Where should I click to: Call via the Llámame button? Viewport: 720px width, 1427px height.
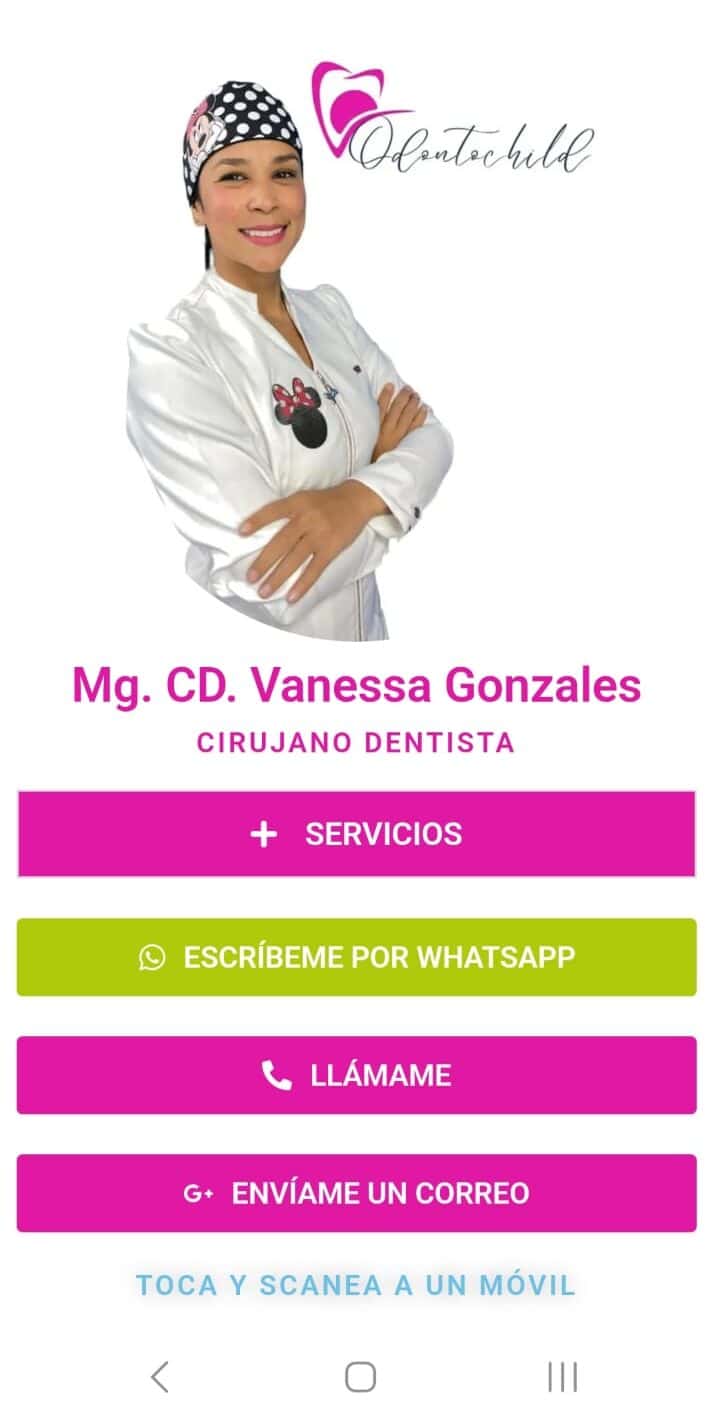(x=356, y=1075)
